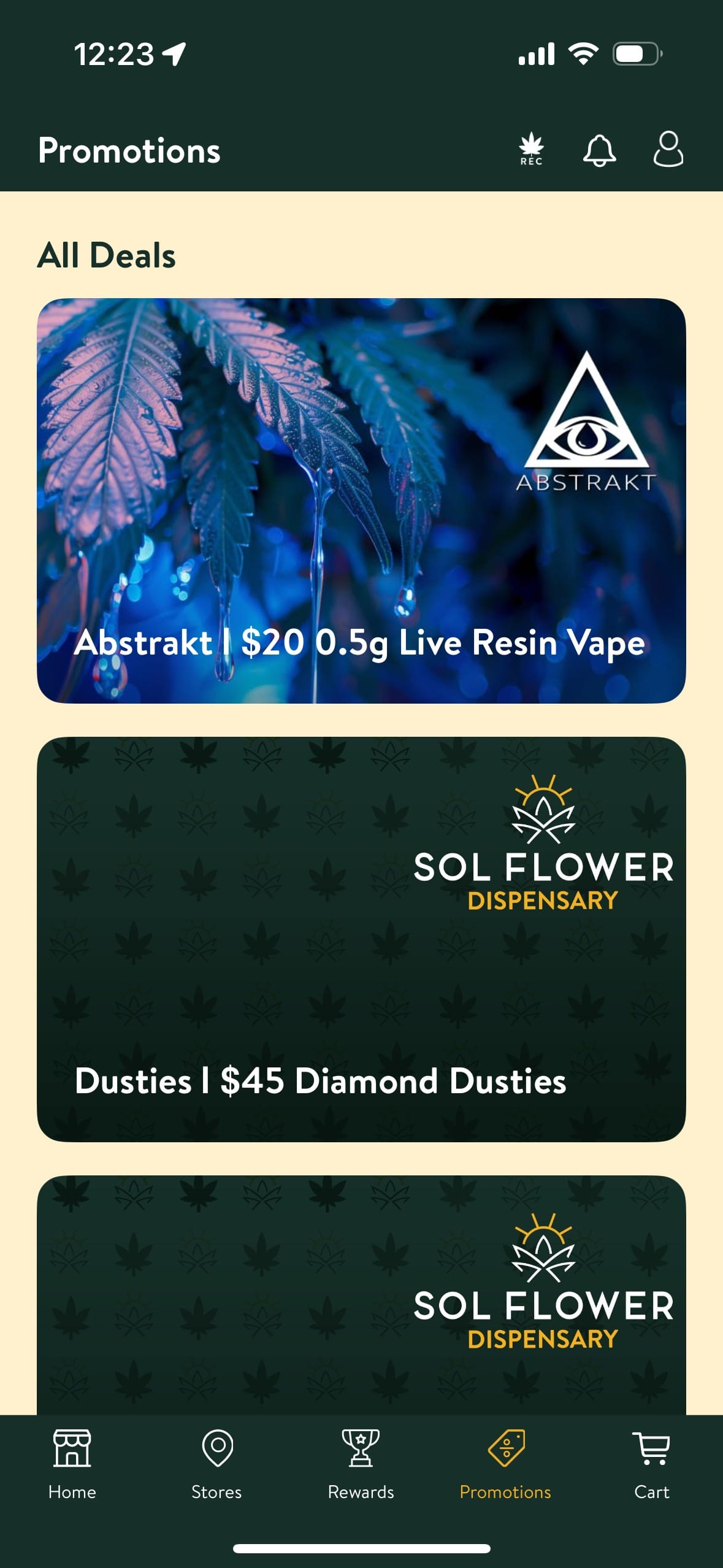Tap the REC cannabis leaf icon

pyautogui.click(x=531, y=149)
